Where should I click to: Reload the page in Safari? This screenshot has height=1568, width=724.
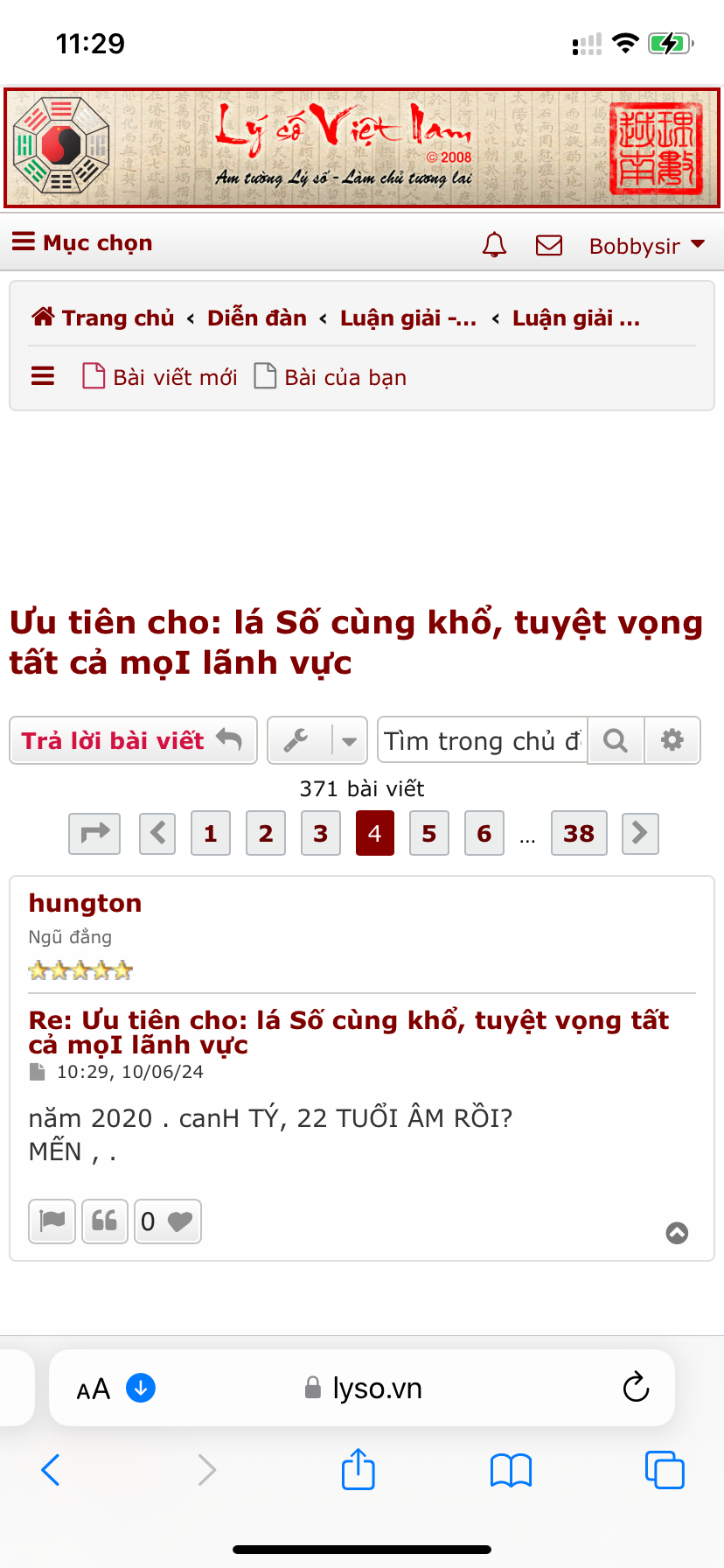click(x=636, y=1388)
